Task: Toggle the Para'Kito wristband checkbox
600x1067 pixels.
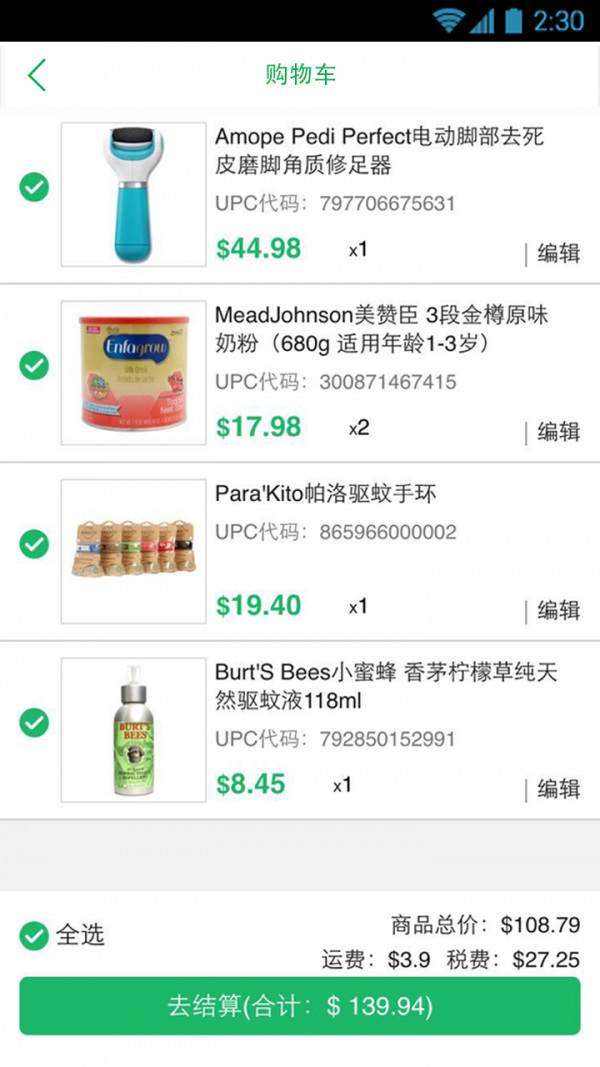Action: [34, 544]
